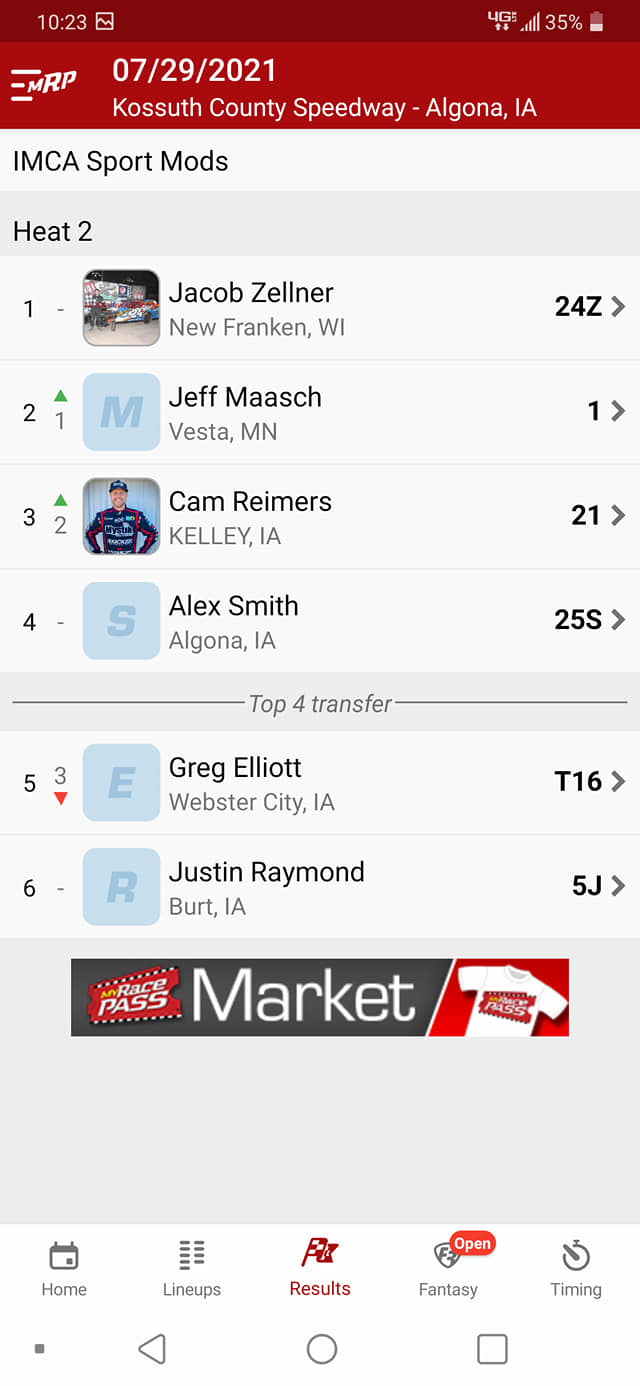View Jeff Maasch's result details
This screenshot has height=1386, width=640.
pyautogui.click(x=320, y=412)
